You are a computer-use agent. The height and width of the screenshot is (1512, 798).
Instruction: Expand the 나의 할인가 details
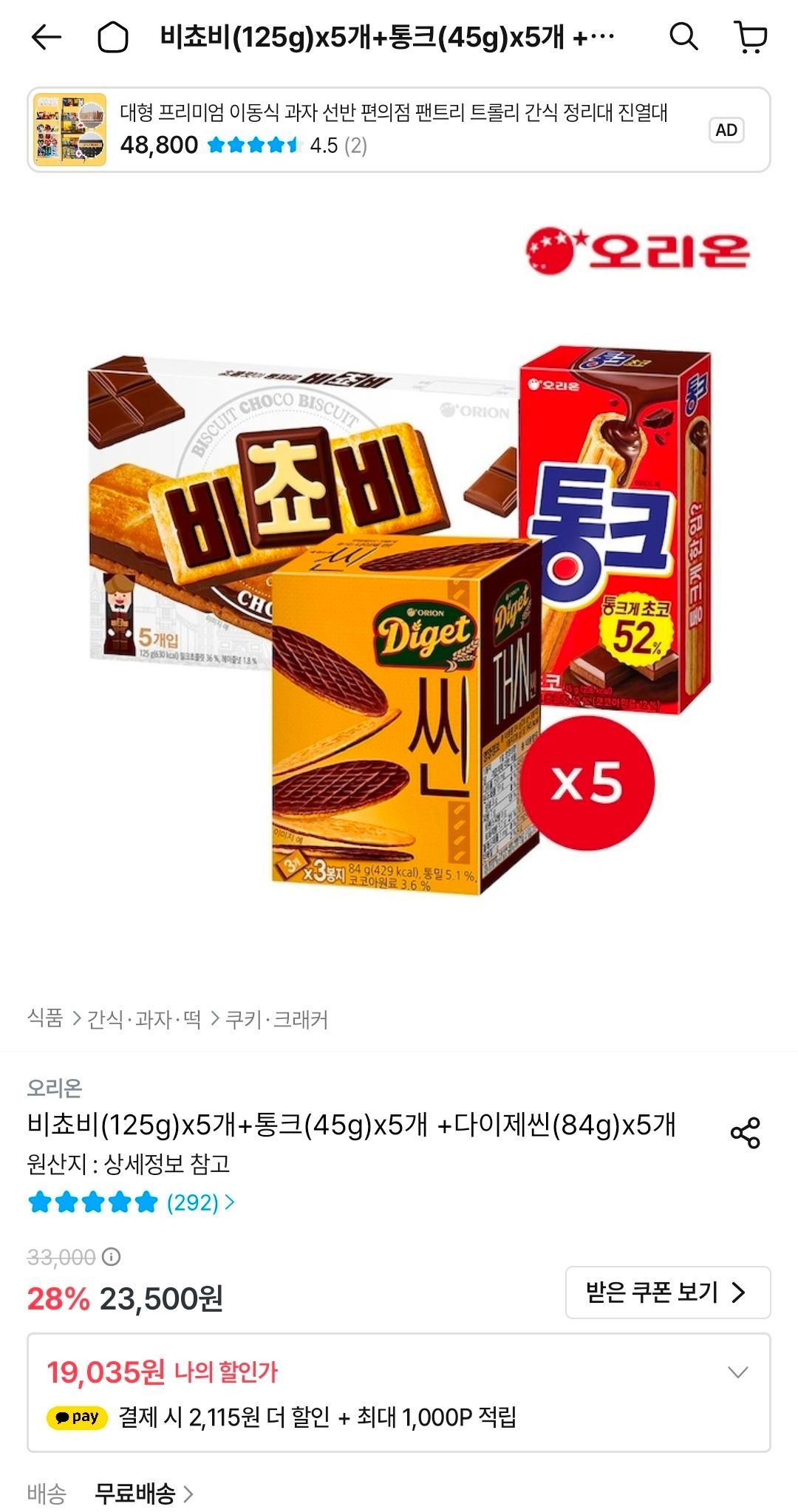737,1372
